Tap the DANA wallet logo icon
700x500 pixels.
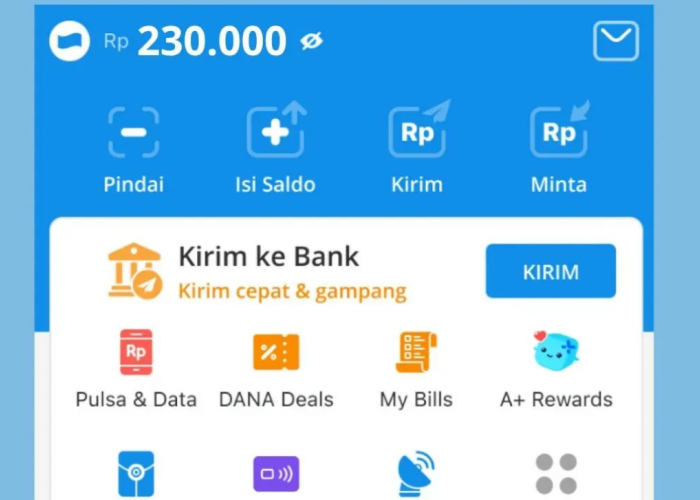coord(70,41)
